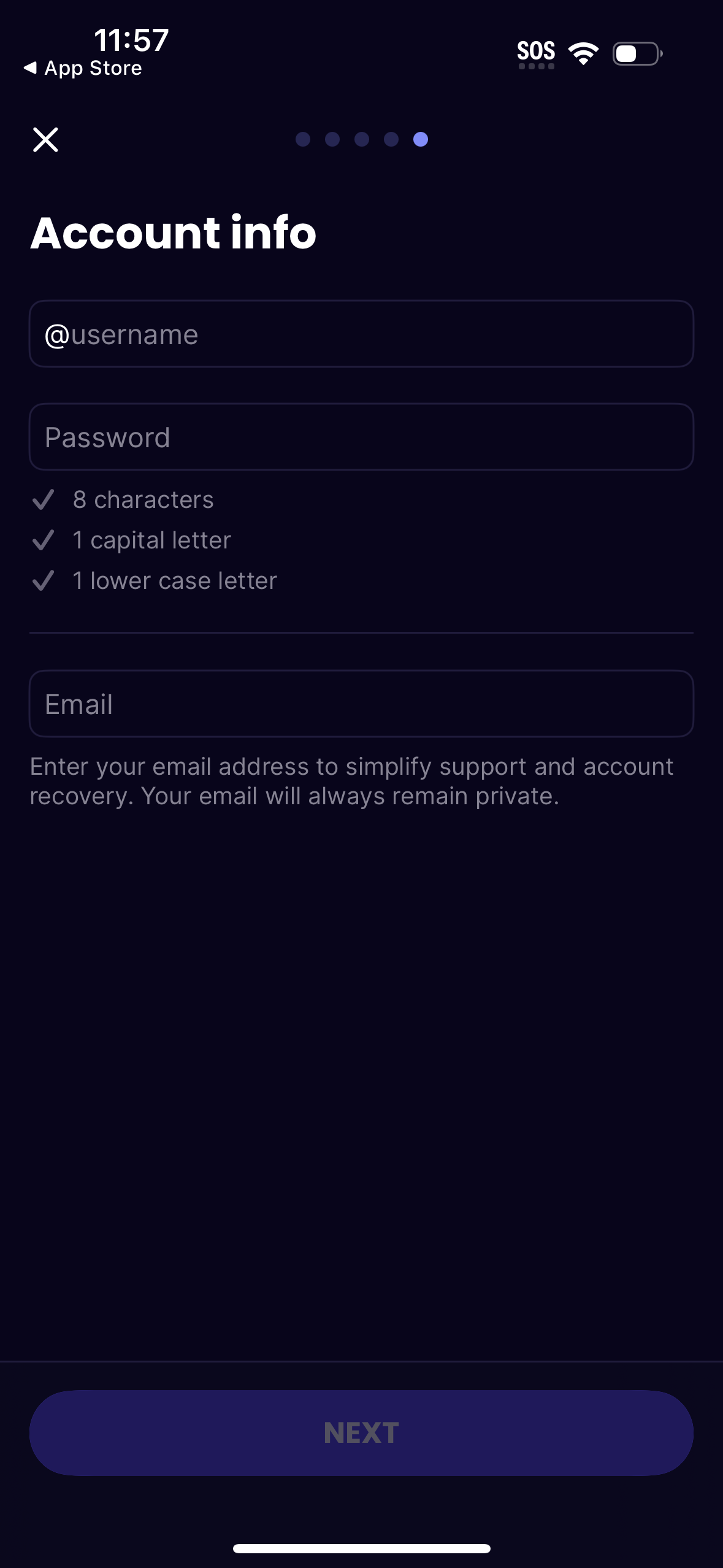
Task: Click the SOS indicator in status bar
Action: [537, 52]
